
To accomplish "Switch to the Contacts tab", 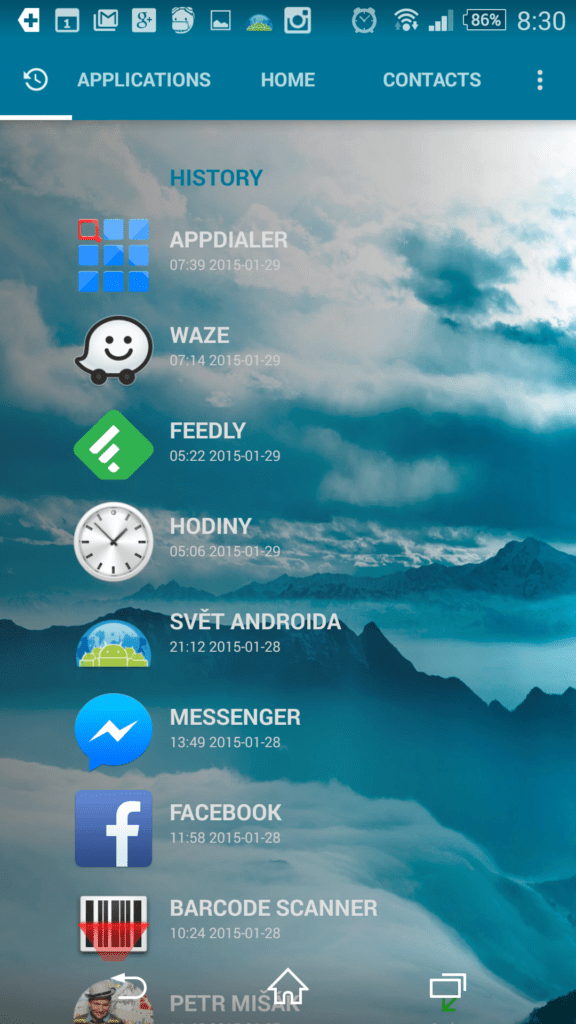I will (x=432, y=80).
